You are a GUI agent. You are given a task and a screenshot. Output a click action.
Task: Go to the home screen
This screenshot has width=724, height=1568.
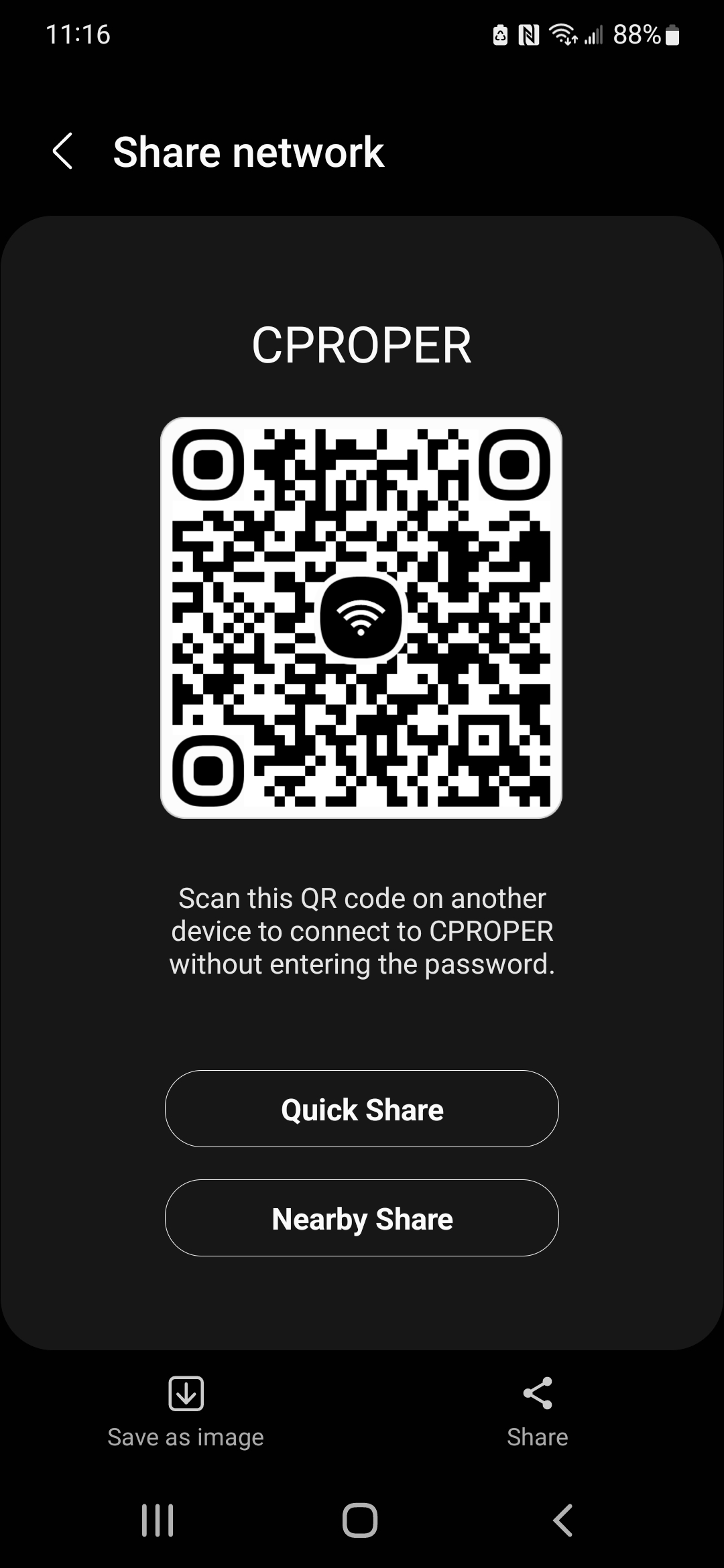click(361, 1520)
